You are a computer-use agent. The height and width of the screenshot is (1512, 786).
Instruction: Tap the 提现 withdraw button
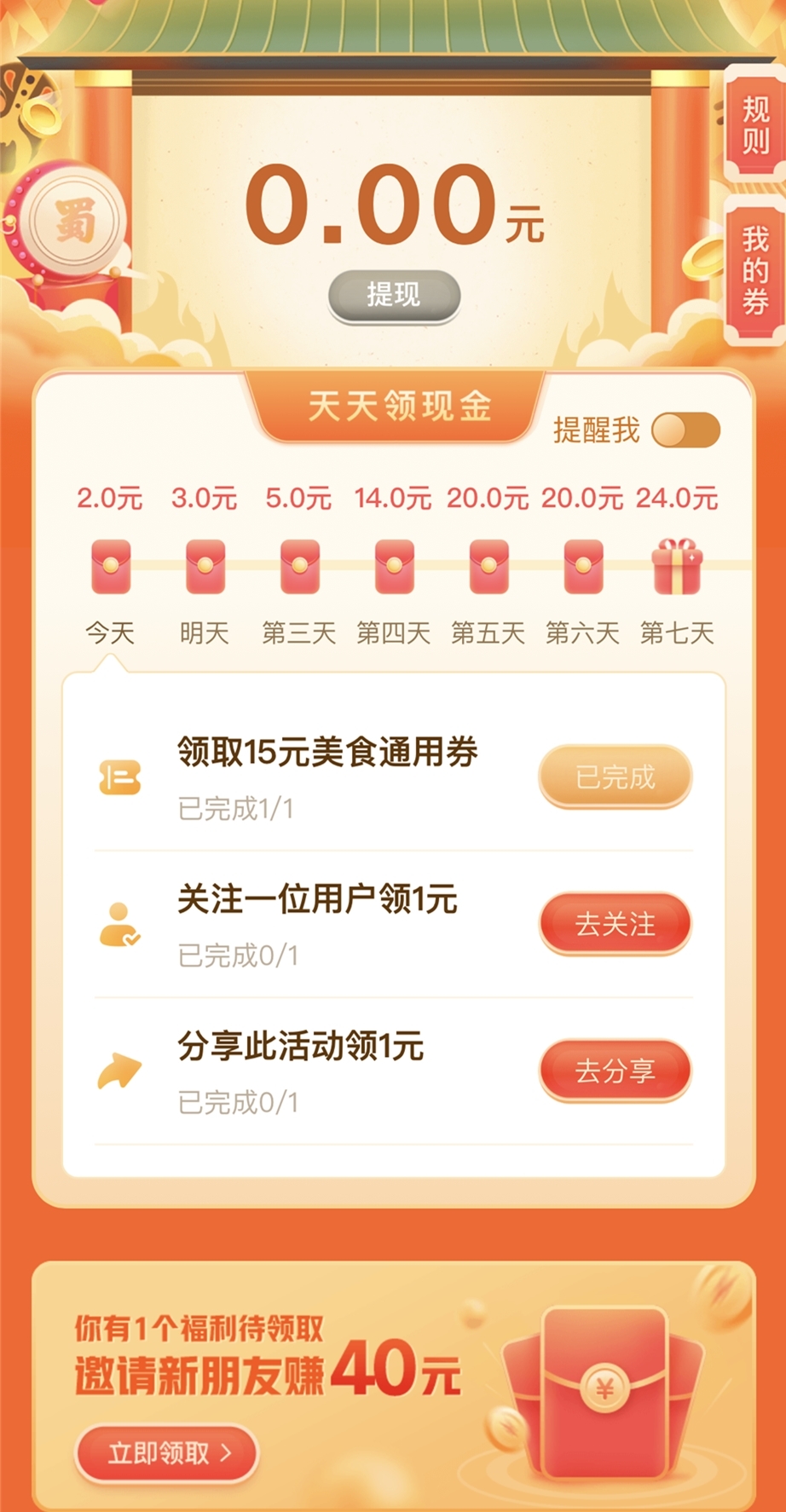click(394, 296)
